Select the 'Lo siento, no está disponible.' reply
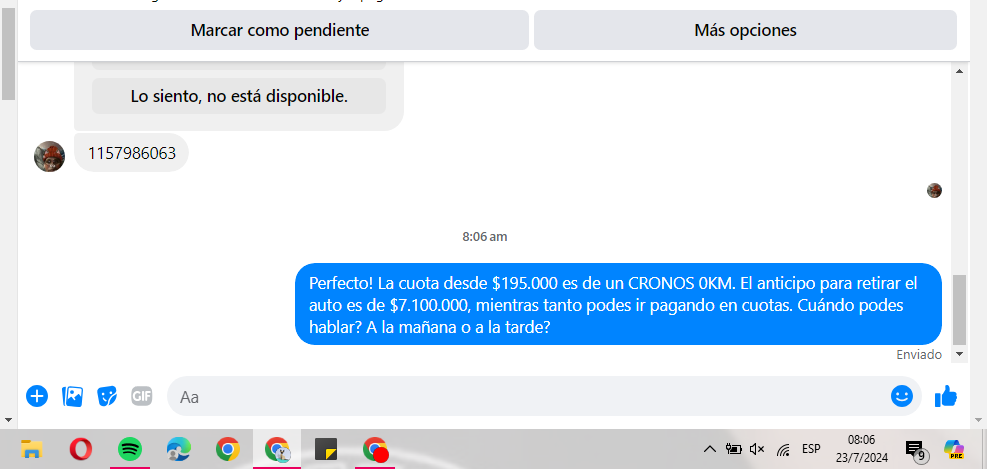This screenshot has height=469, width=987. pos(239,96)
